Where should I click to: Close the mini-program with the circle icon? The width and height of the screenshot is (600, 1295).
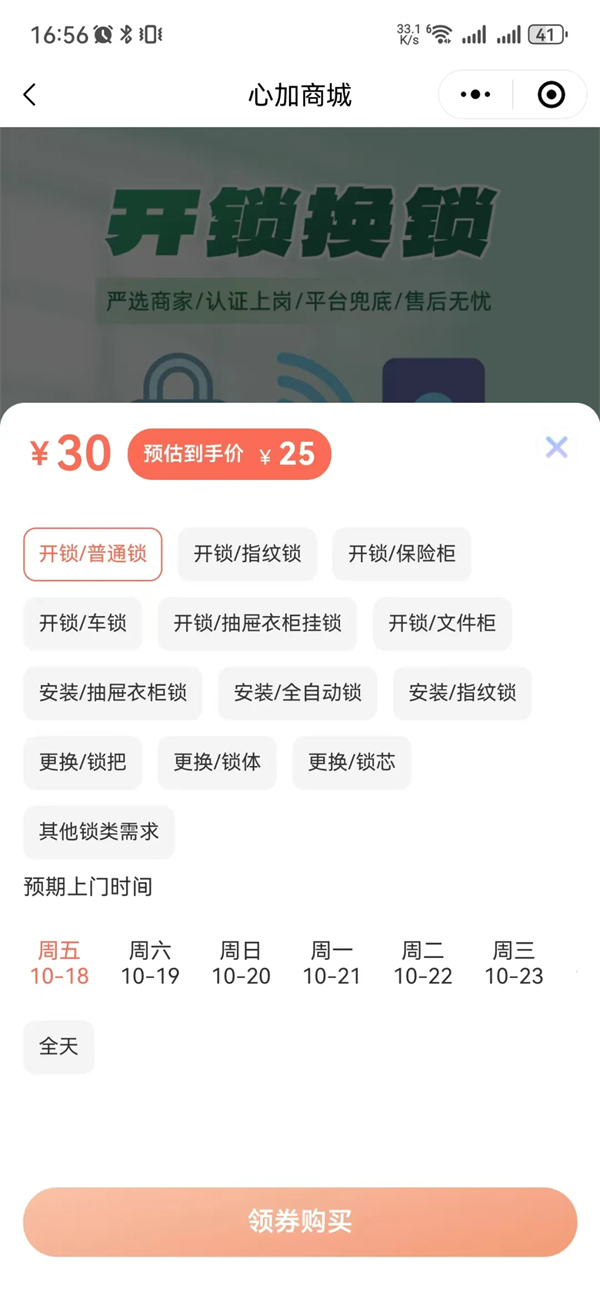[x=551, y=95]
